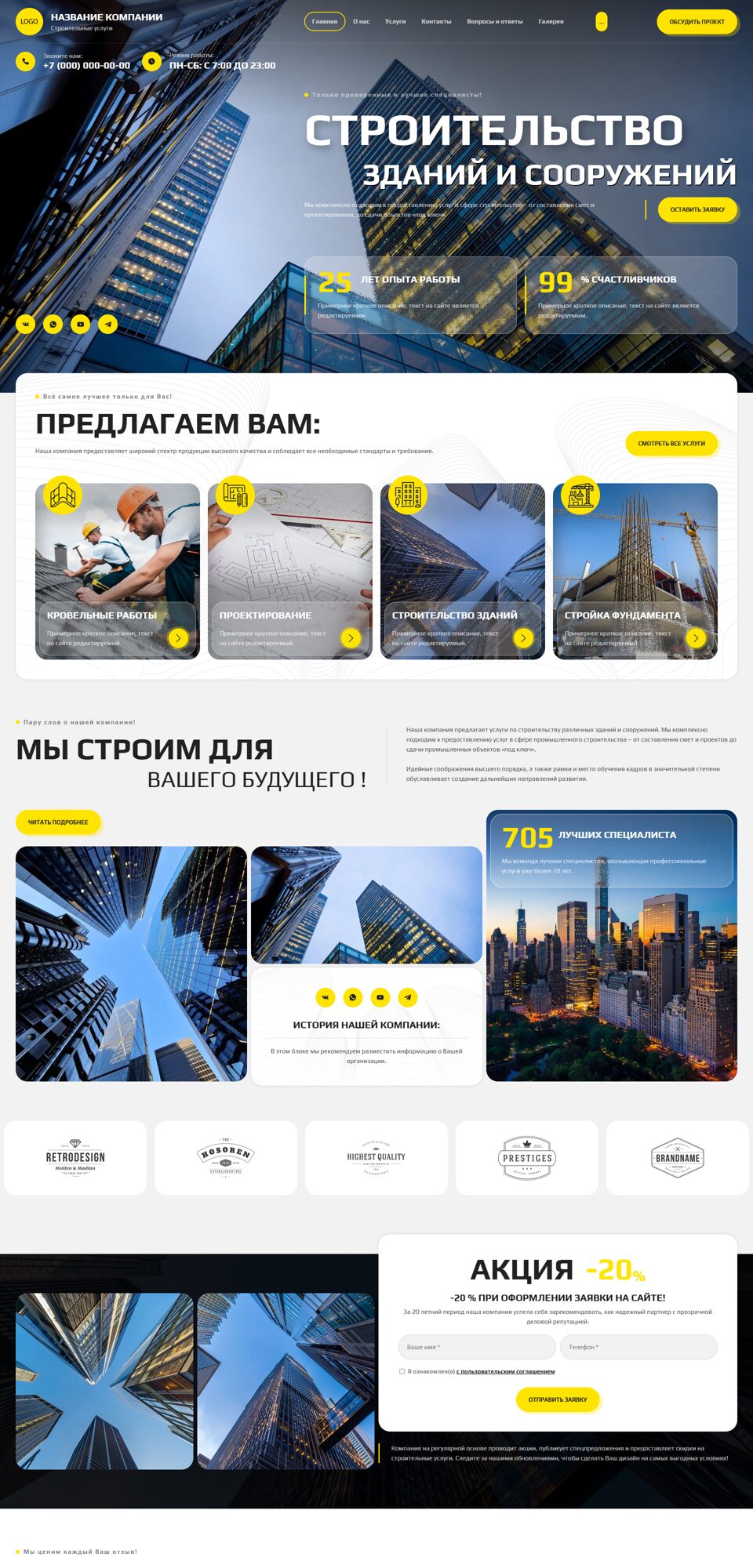Open the Стройка фундамента card
The image size is (753, 1568).
(635, 571)
